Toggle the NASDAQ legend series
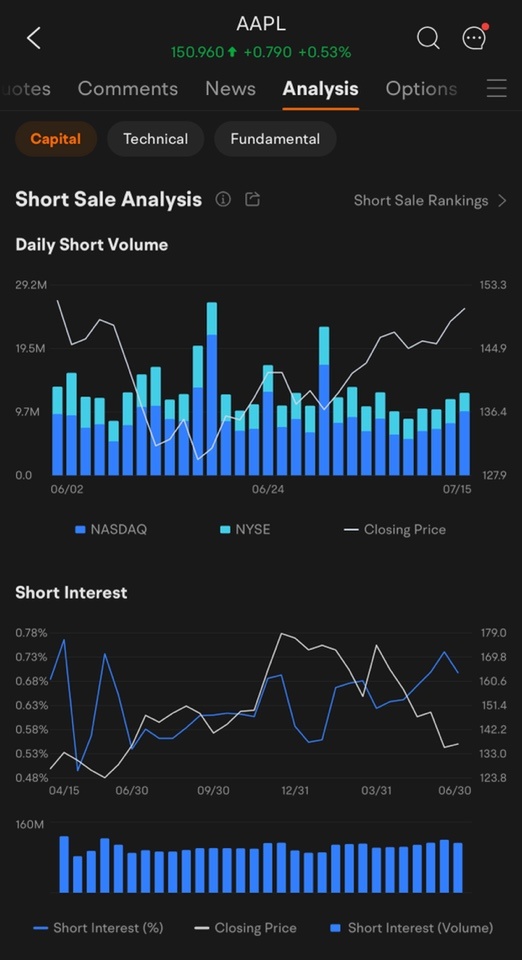The width and height of the screenshot is (522, 960). pyautogui.click(x=111, y=530)
